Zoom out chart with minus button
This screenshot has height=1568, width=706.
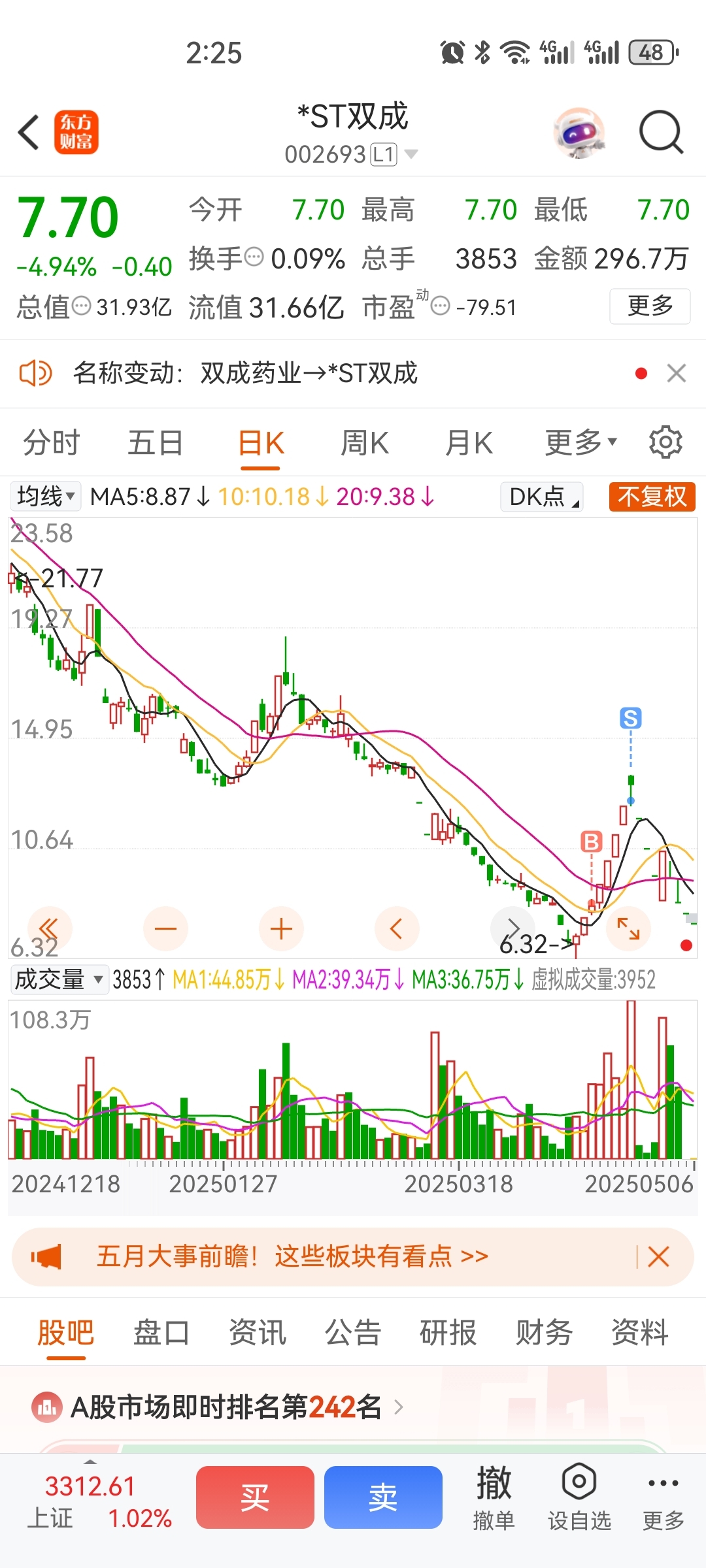click(165, 928)
